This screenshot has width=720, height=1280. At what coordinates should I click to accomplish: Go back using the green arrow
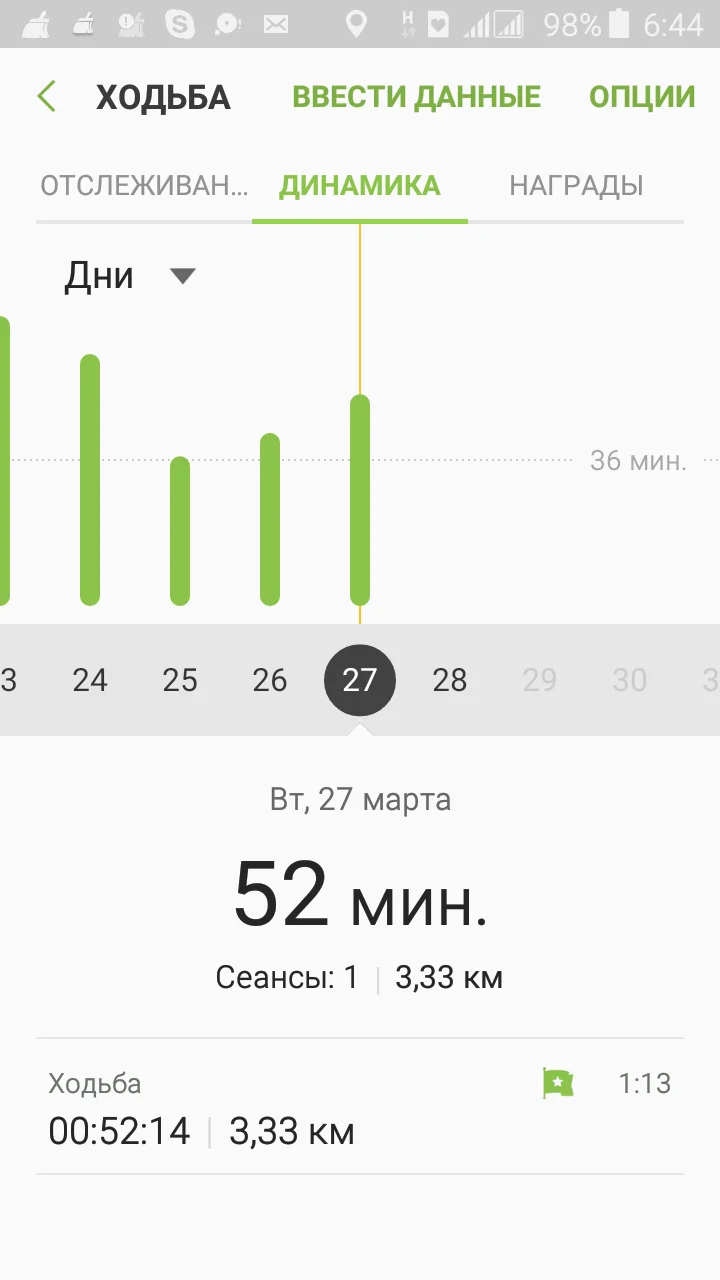tap(46, 97)
